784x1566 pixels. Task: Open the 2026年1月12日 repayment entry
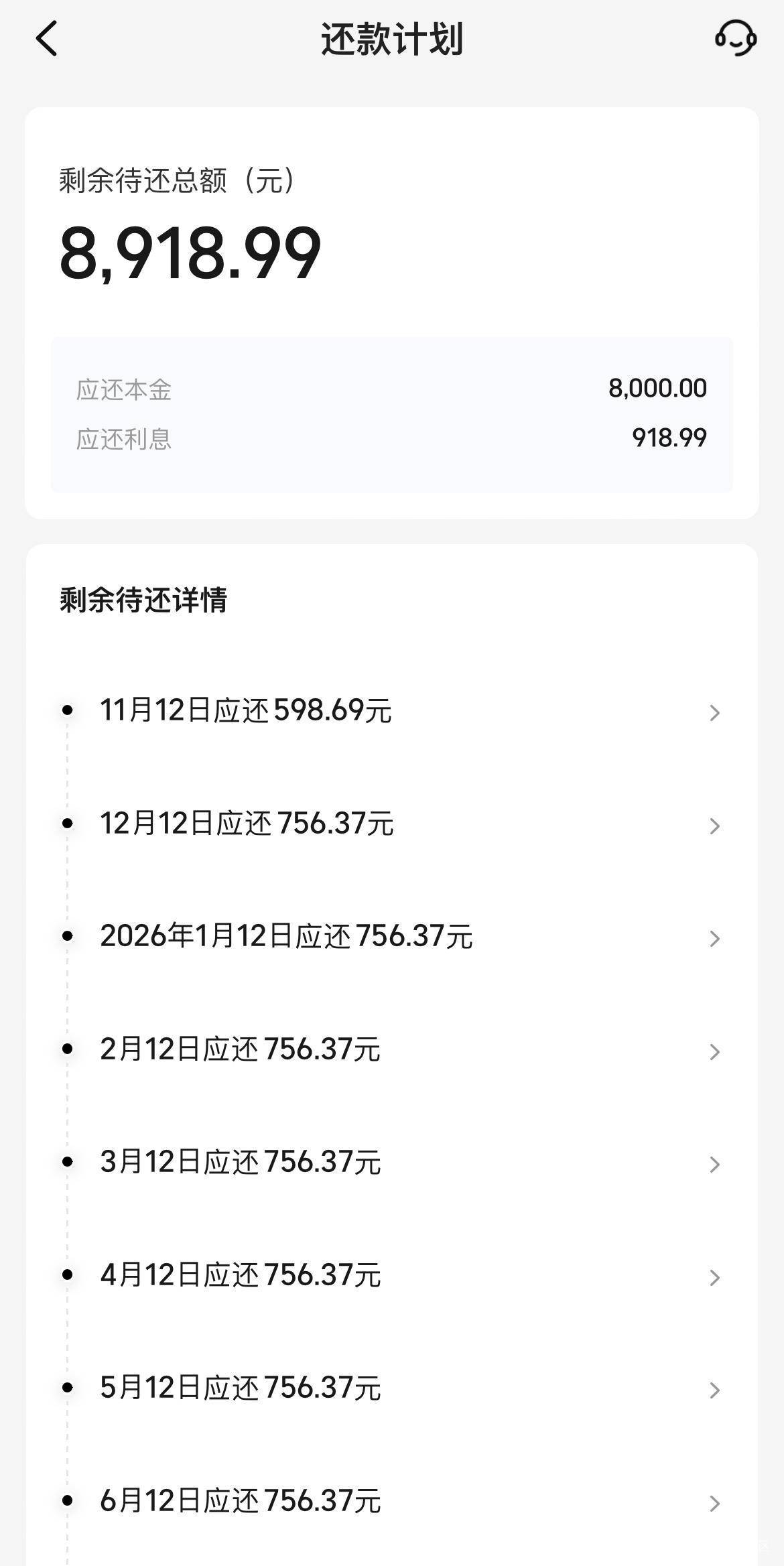pyautogui.click(x=392, y=936)
